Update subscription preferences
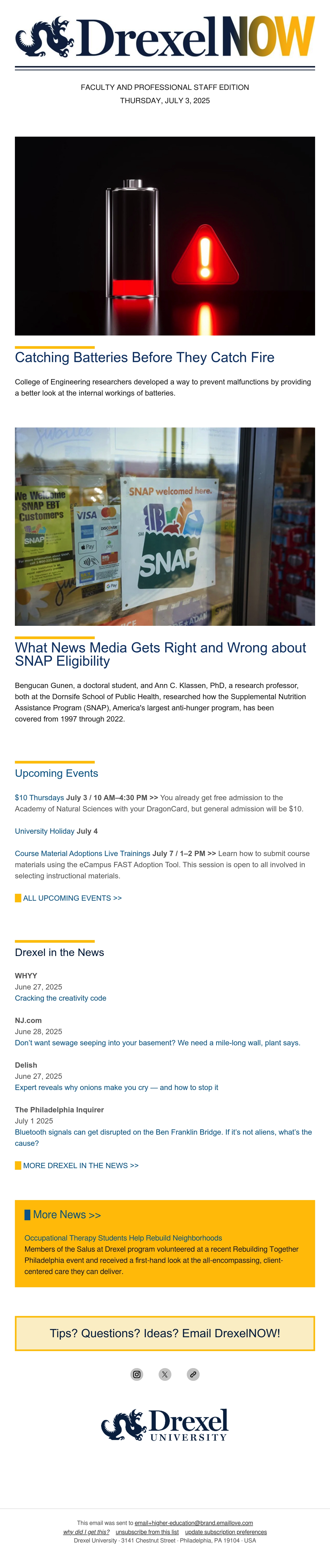 226,1532
